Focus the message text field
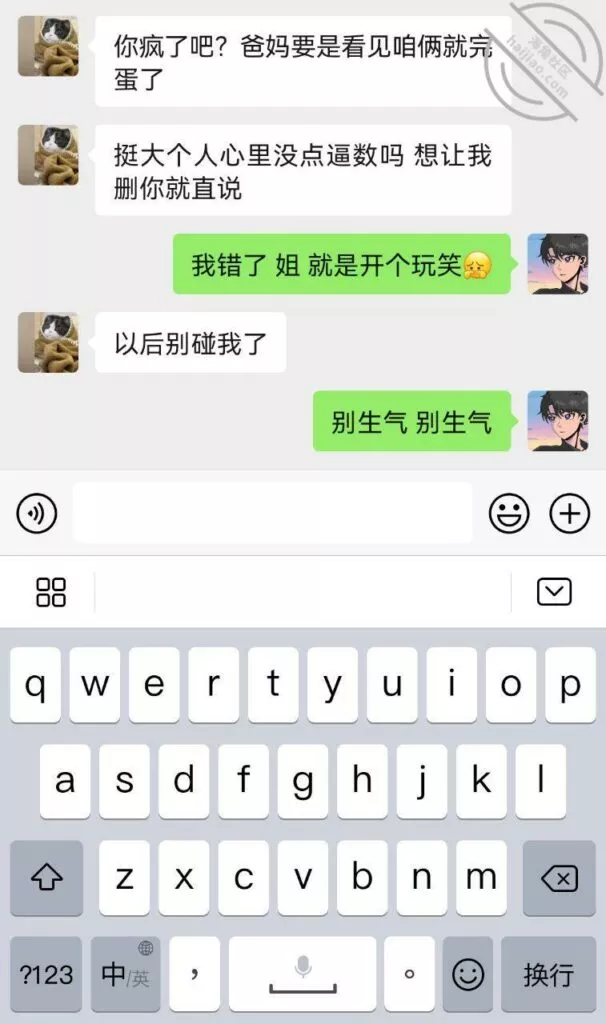 pos(272,514)
